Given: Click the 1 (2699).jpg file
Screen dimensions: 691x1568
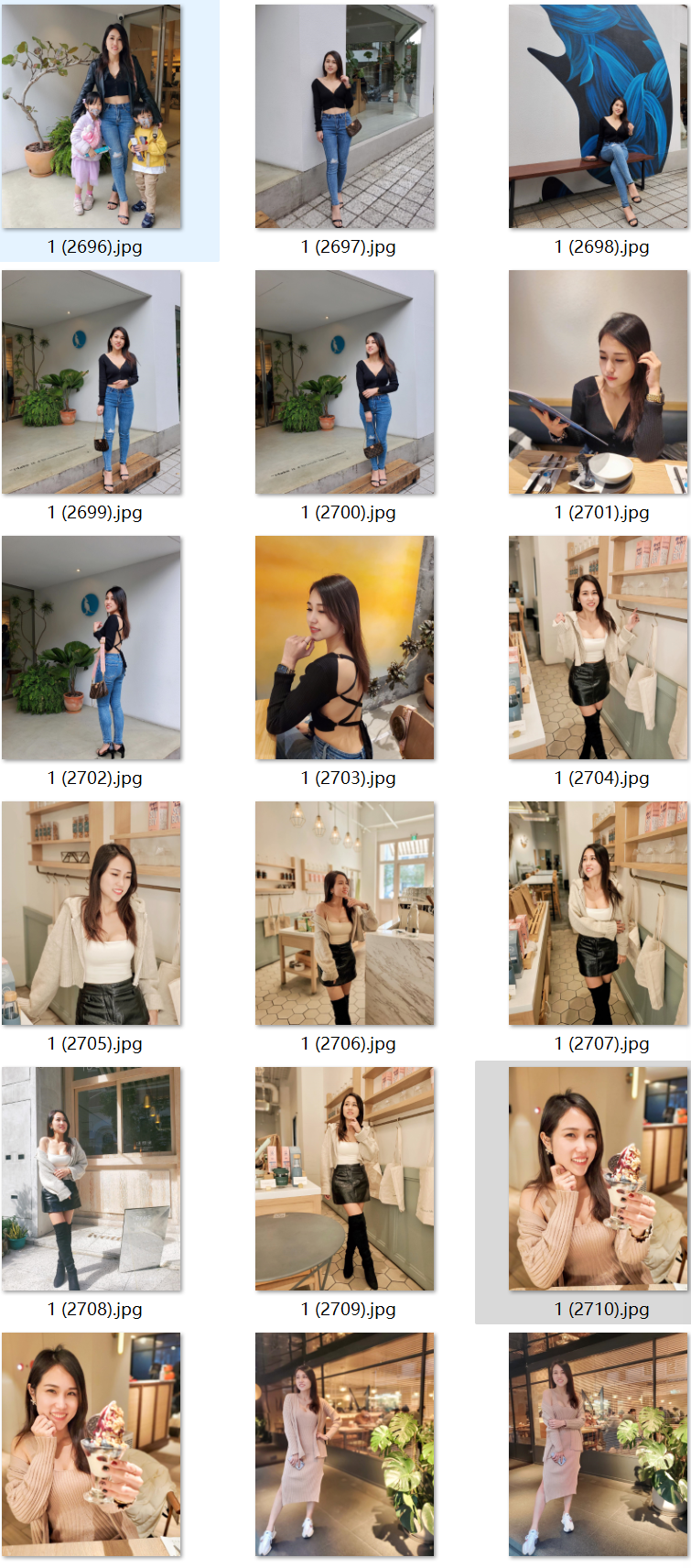Looking at the screenshot, I should [x=92, y=382].
